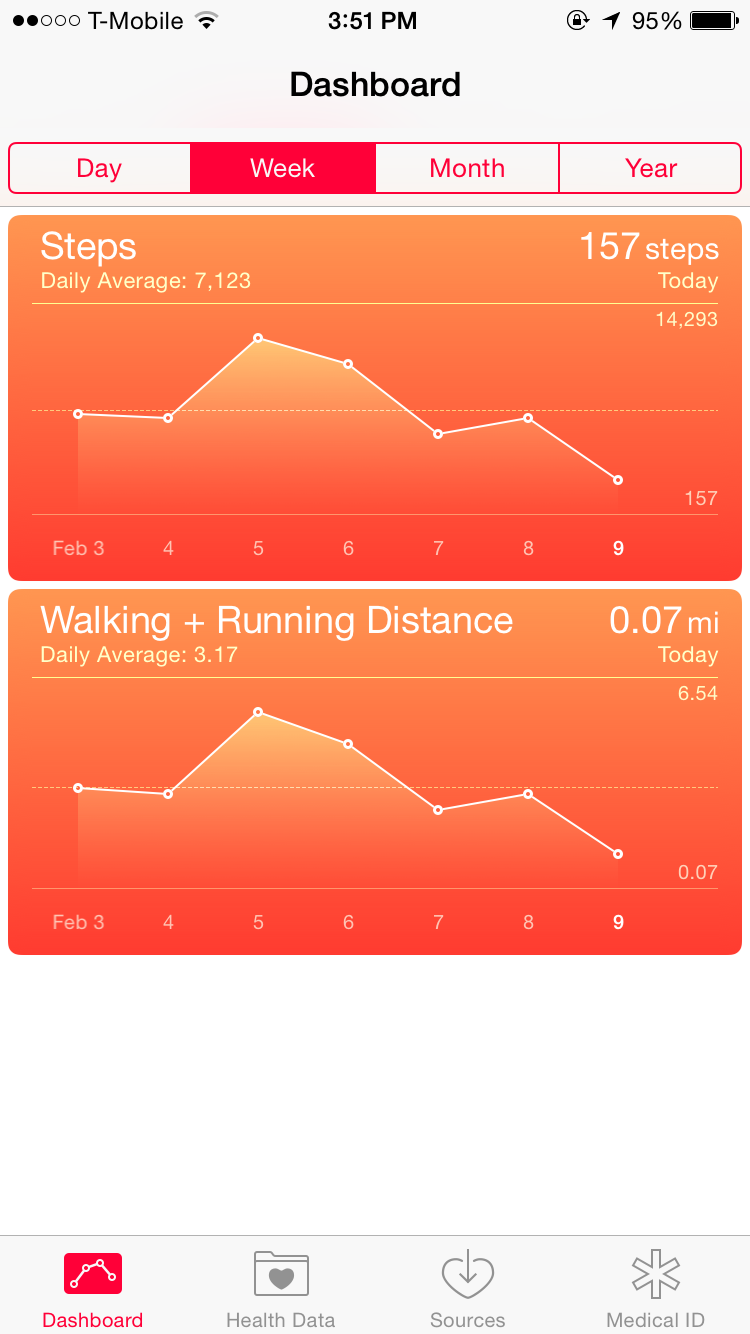Go to the Dashboard tab
The width and height of the screenshot is (750, 1334).
pyautogui.click(x=93, y=1288)
